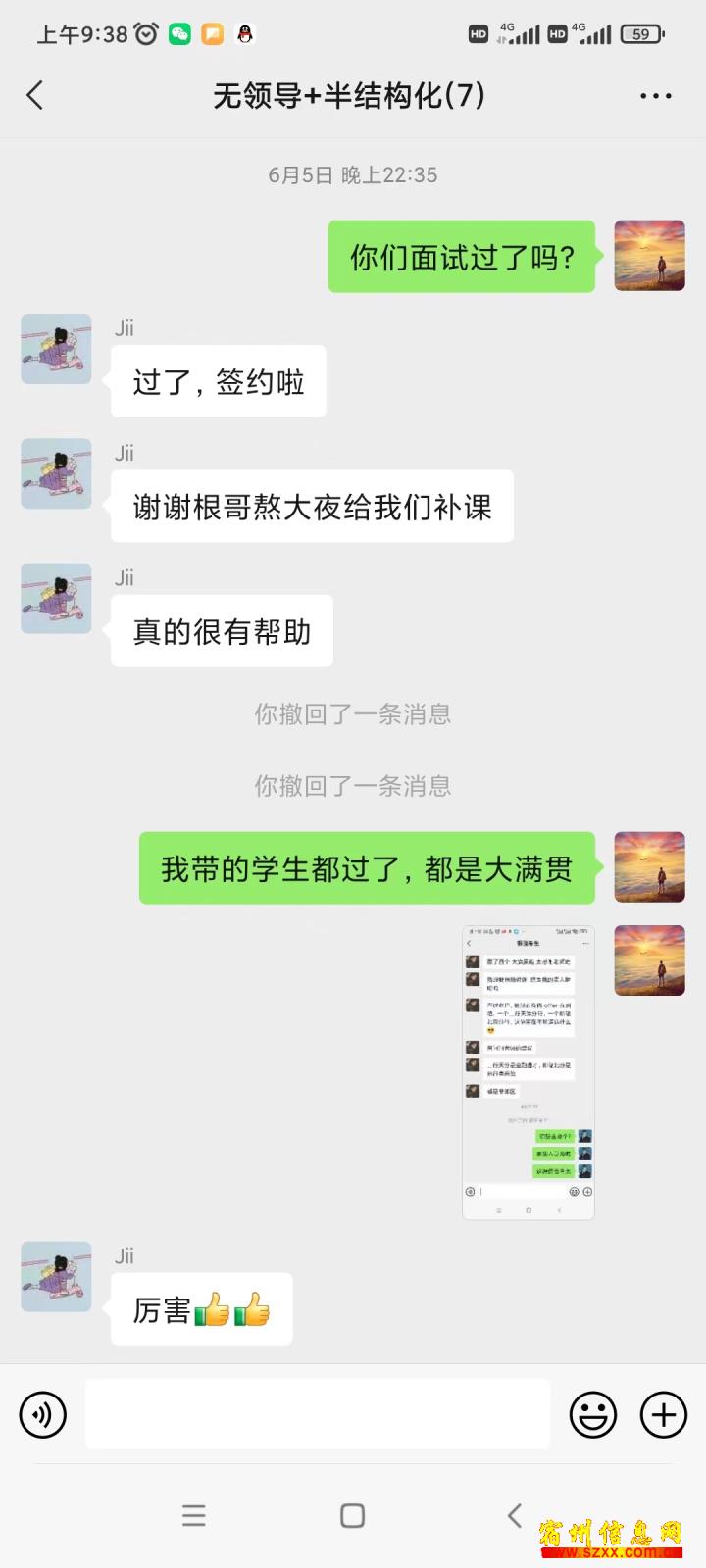Open my avatar beside 你们面试过了吗？
This screenshot has height=1568, width=706.
click(649, 256)
